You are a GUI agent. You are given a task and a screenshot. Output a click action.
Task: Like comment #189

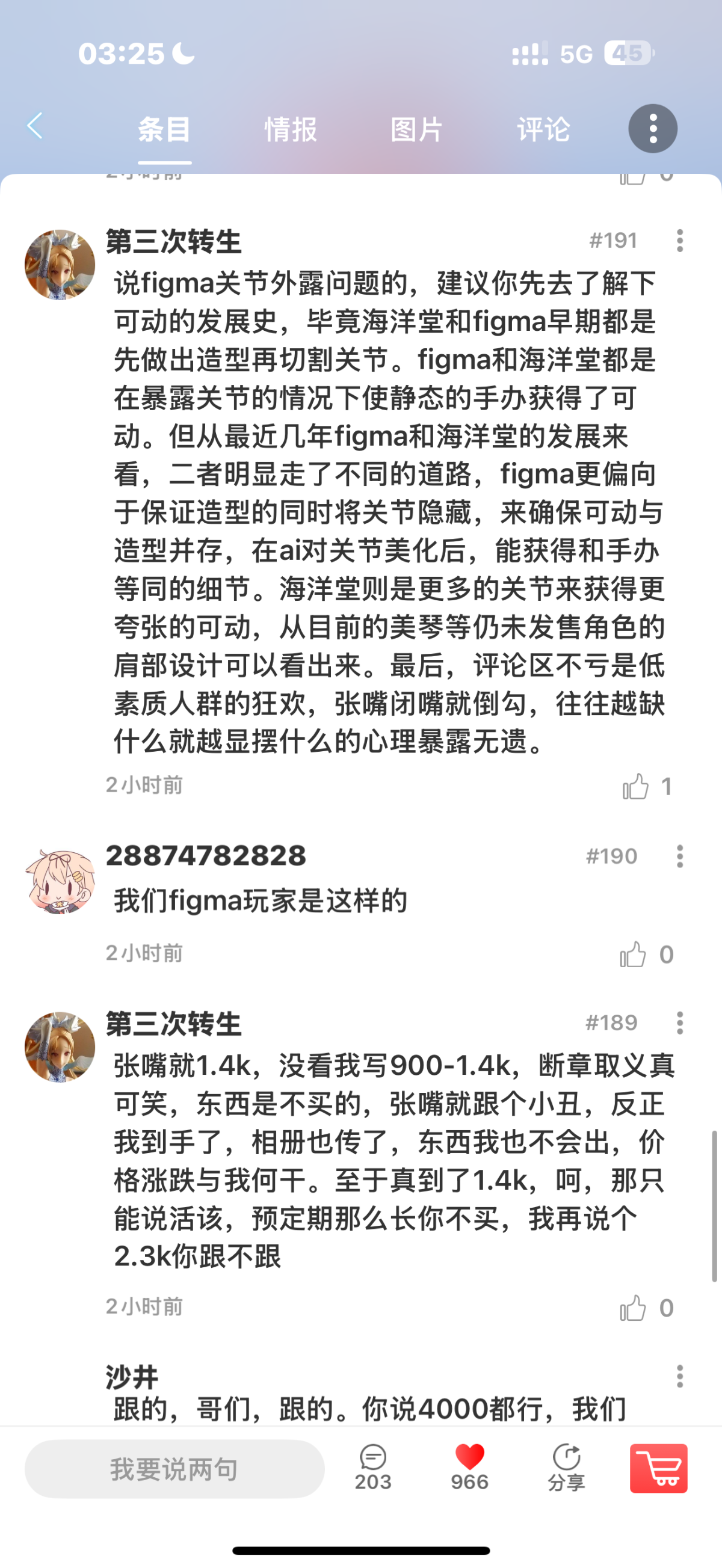[633, 1308]
